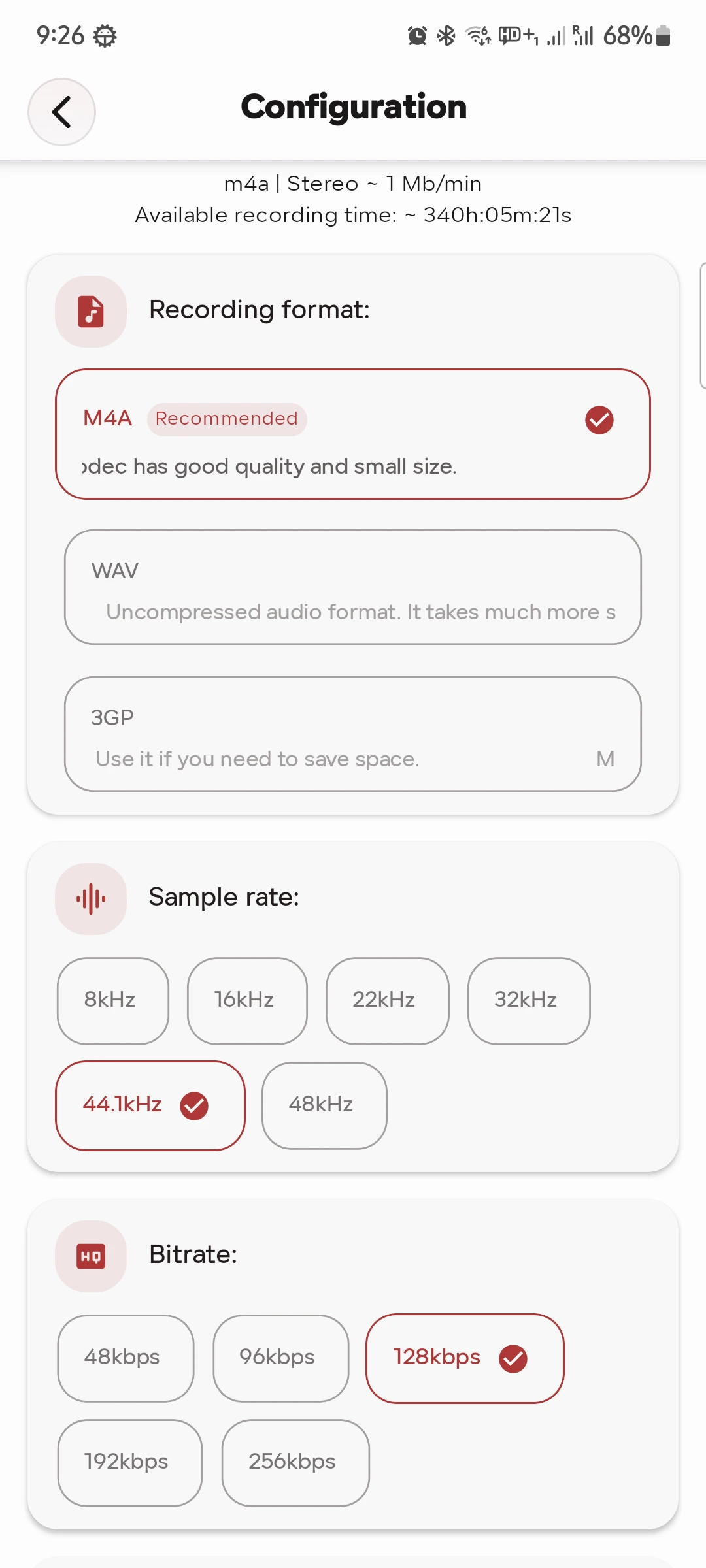Set sample rate to 8kHz
Image resolution: width=706 pixels, height=1568 pixels.
(113, 1000)
